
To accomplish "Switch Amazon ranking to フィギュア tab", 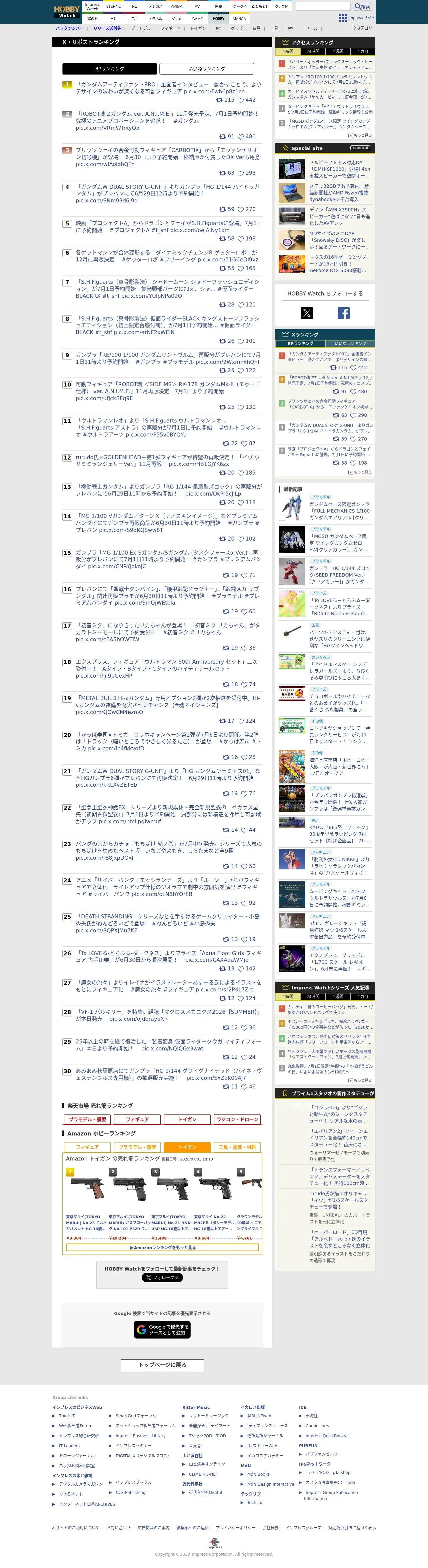I will (x=87, y=1147).
